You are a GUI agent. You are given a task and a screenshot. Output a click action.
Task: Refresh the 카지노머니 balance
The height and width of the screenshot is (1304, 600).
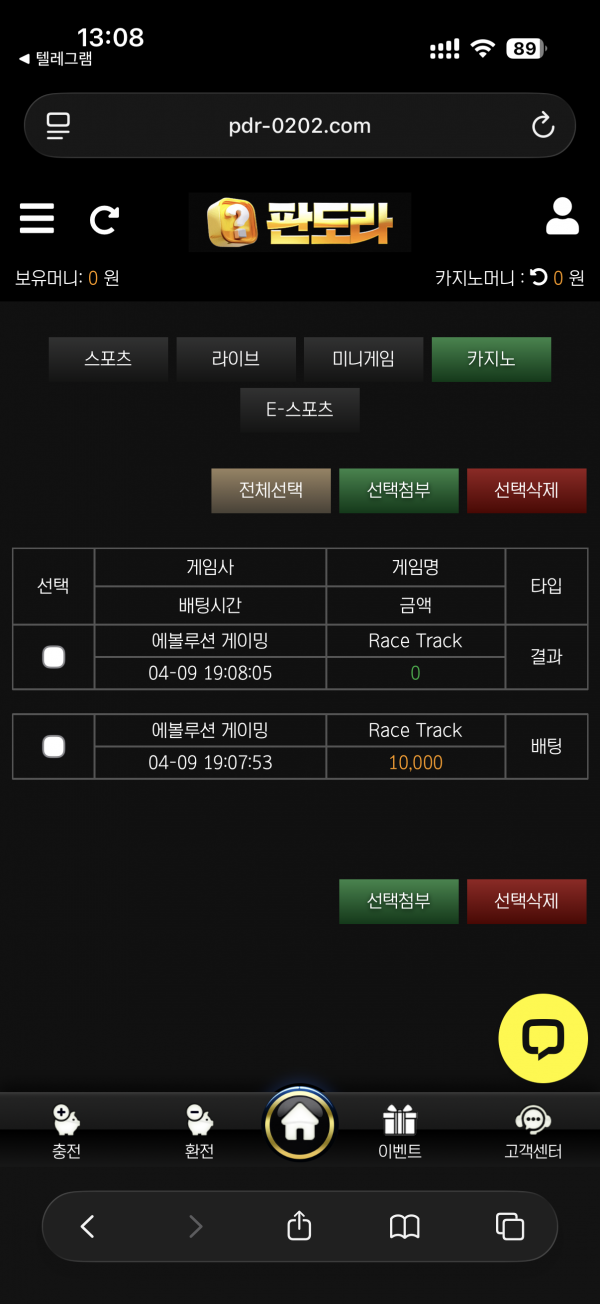[539, 278]
